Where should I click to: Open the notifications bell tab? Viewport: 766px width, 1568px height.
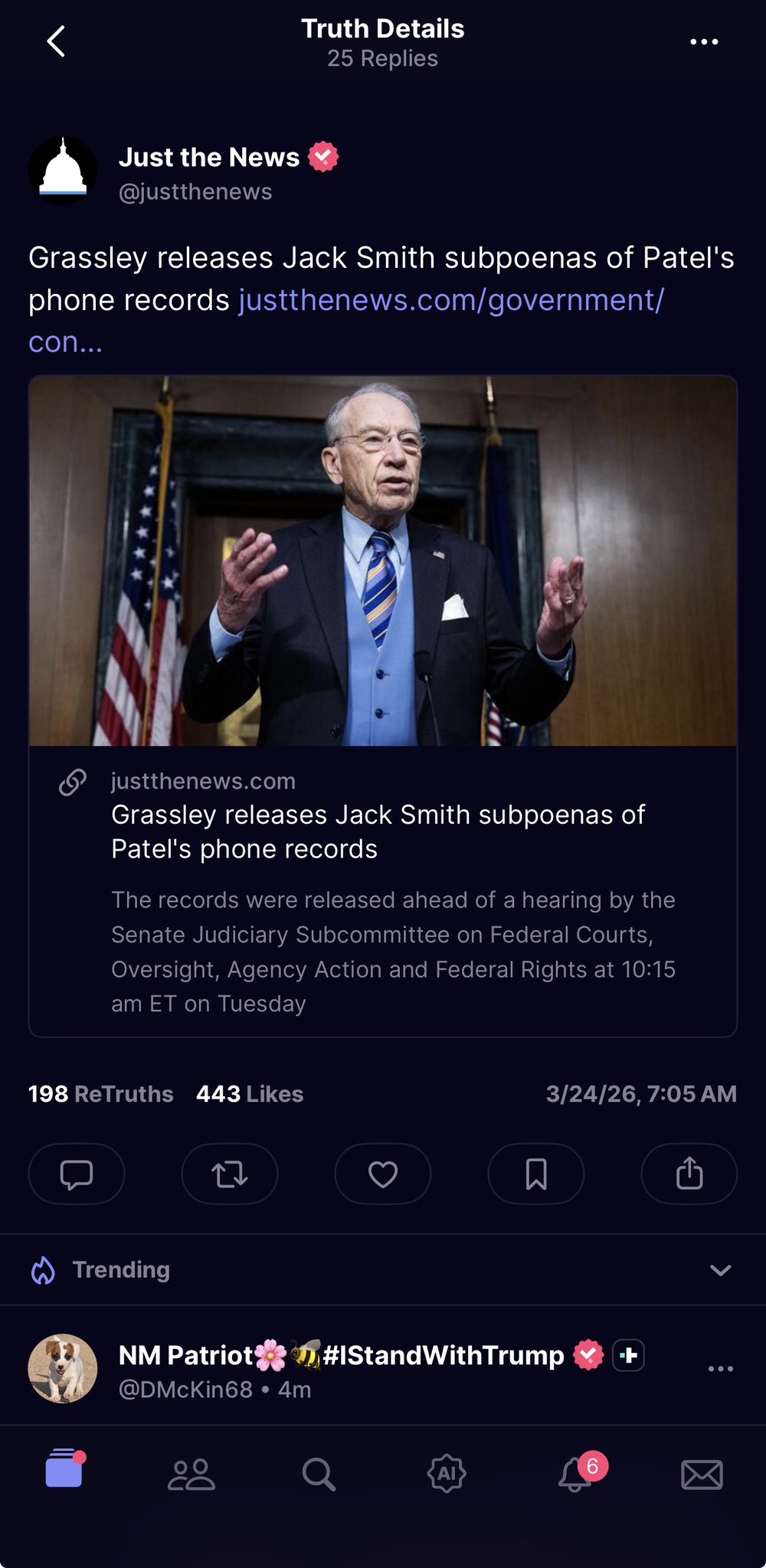click(x=574, y=1474)
